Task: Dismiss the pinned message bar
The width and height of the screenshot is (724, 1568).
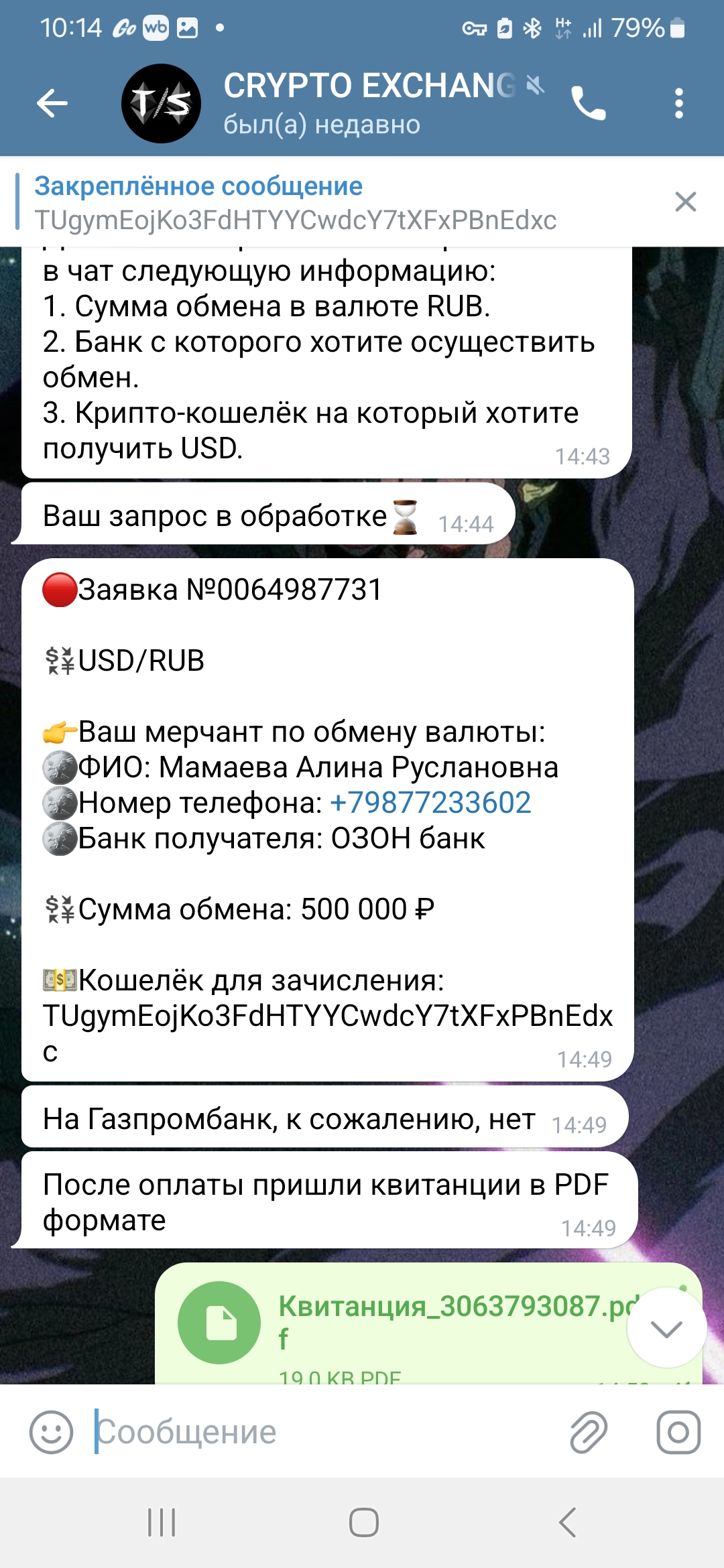Action: pyautogui.click(x=685, y=202)
